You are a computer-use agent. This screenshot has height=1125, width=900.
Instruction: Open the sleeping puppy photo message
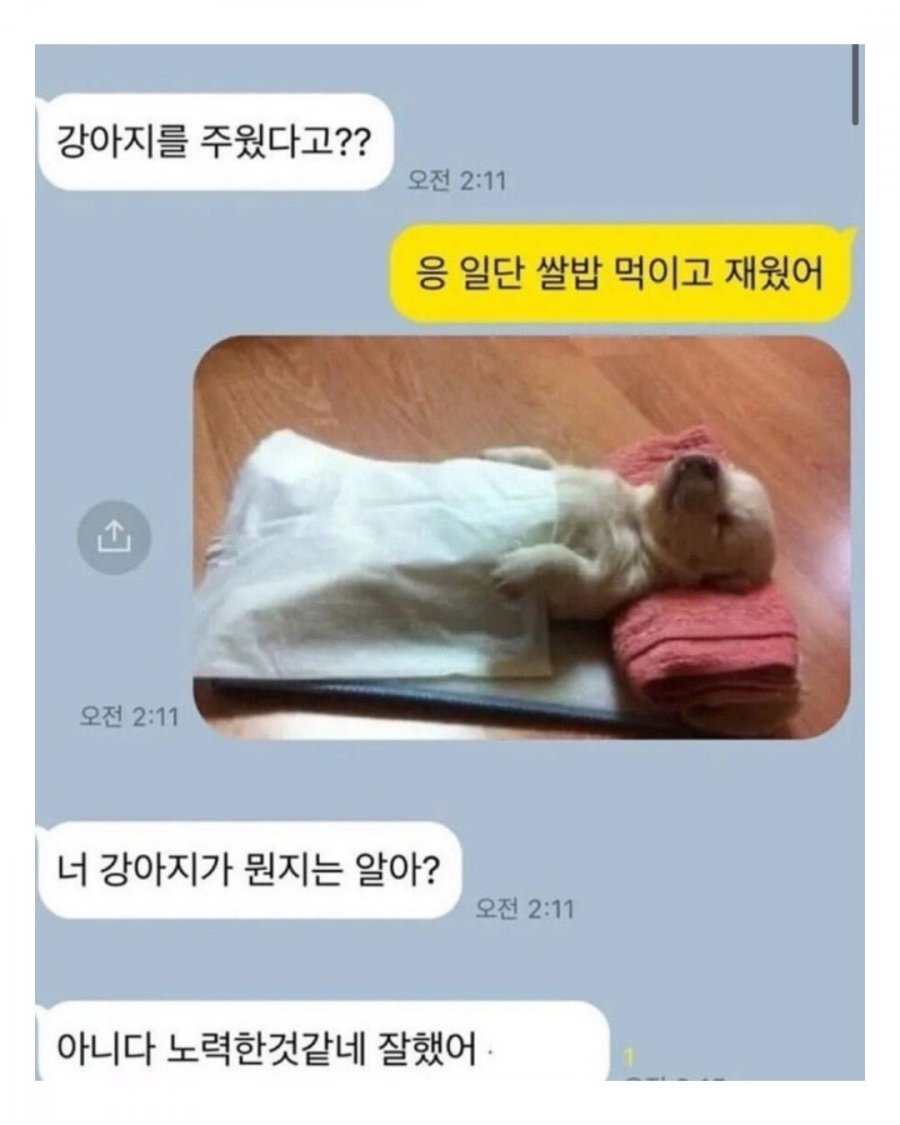[520, 537]
